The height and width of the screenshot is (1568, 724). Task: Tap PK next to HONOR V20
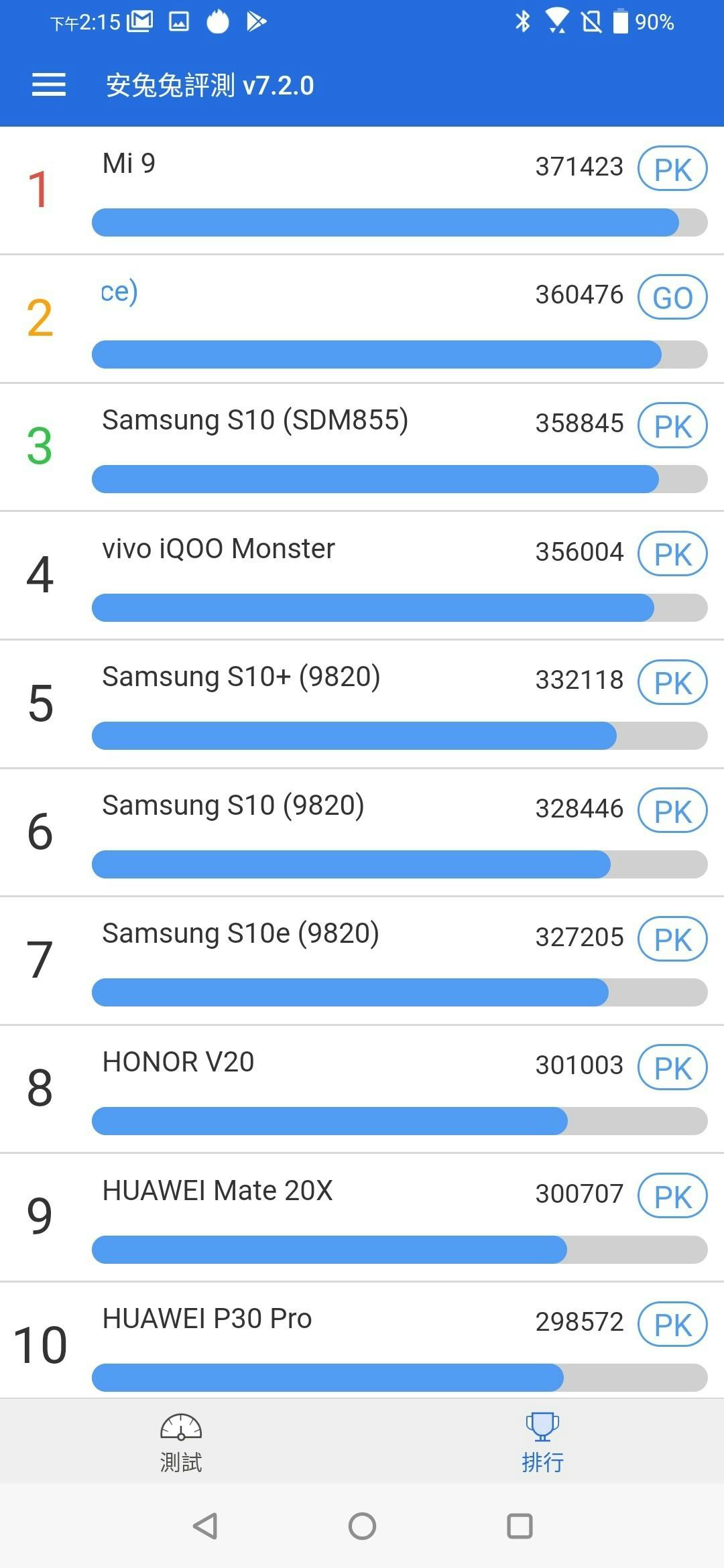tap(672, 1067)
